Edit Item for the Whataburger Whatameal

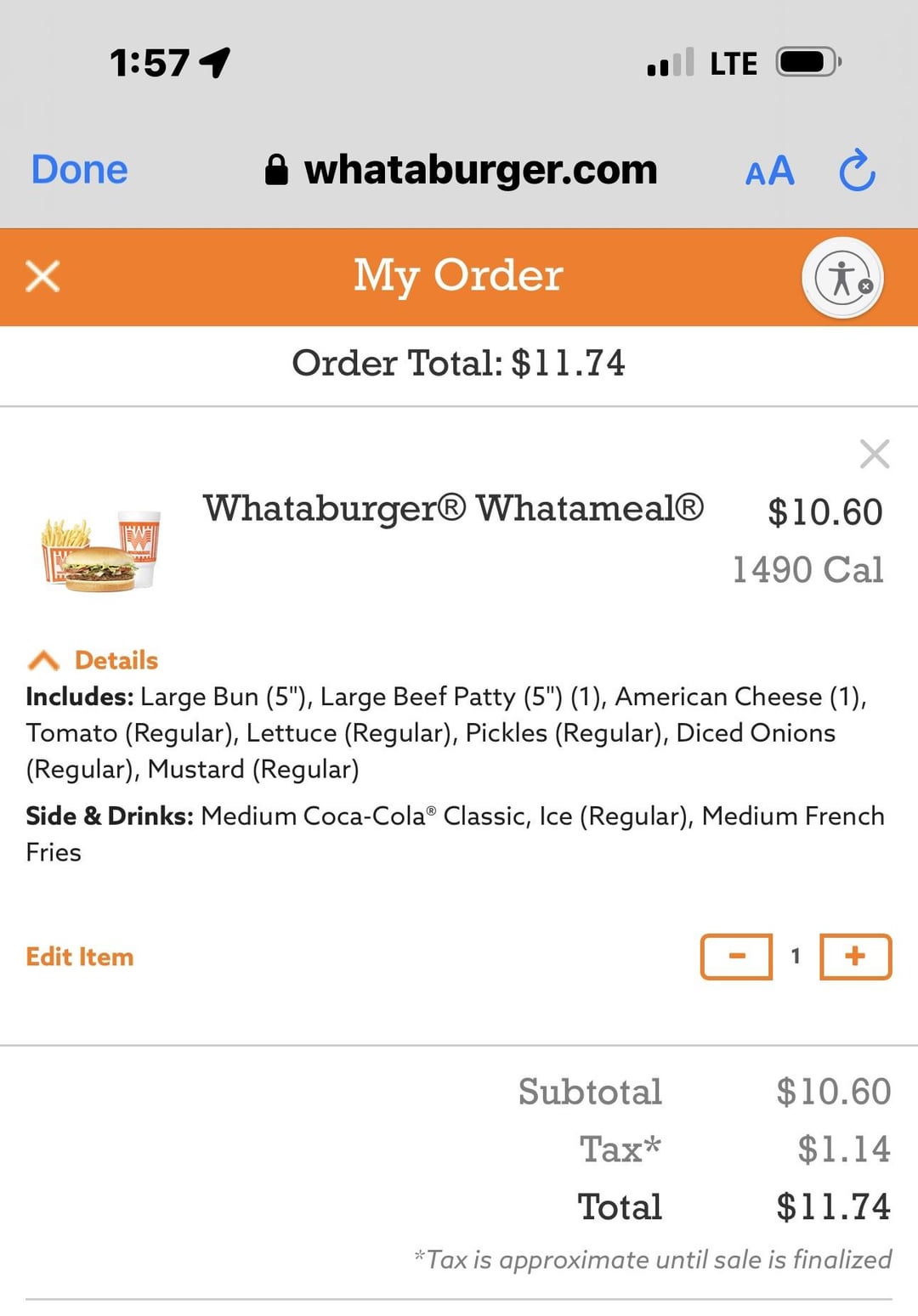coord(80,957)
